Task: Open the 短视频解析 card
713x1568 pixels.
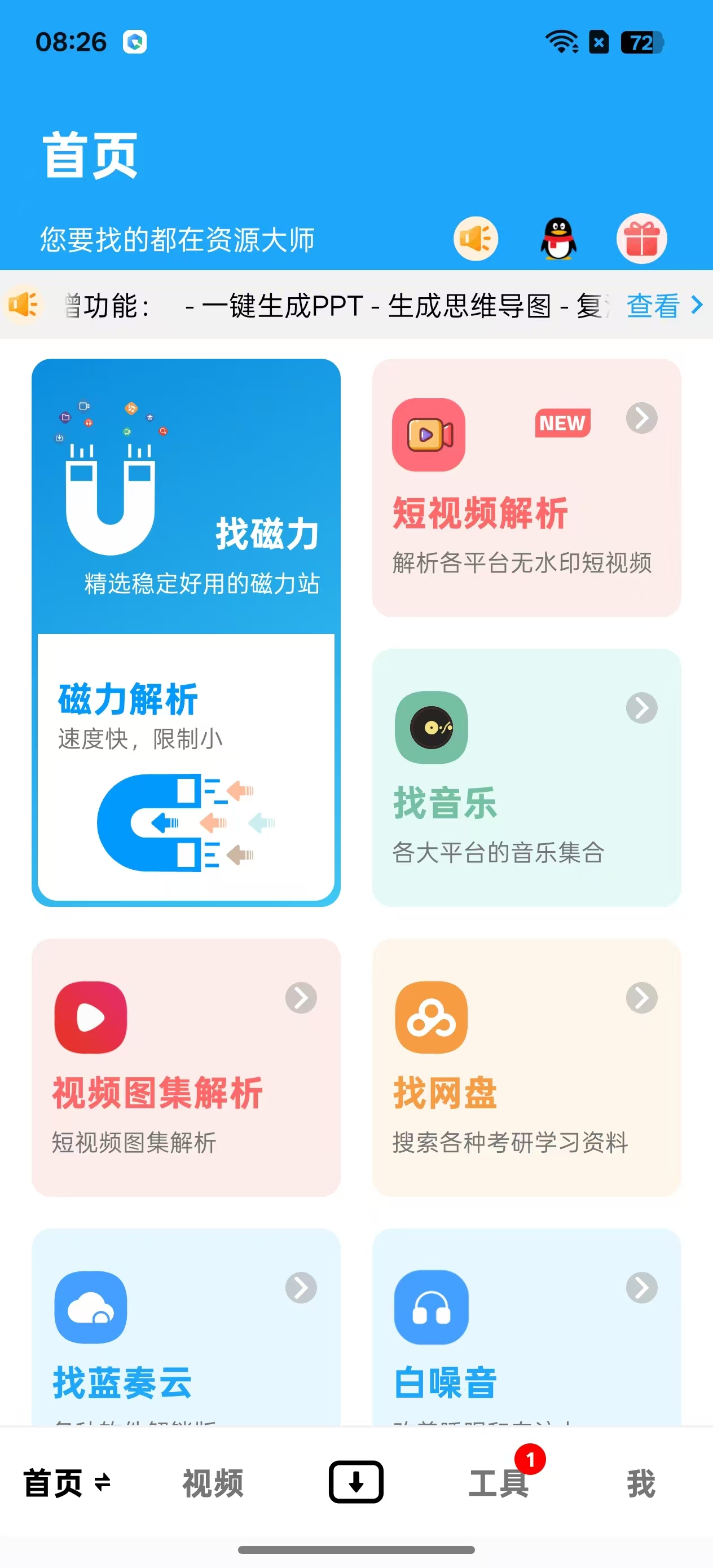Action: [x=526, y=487]
